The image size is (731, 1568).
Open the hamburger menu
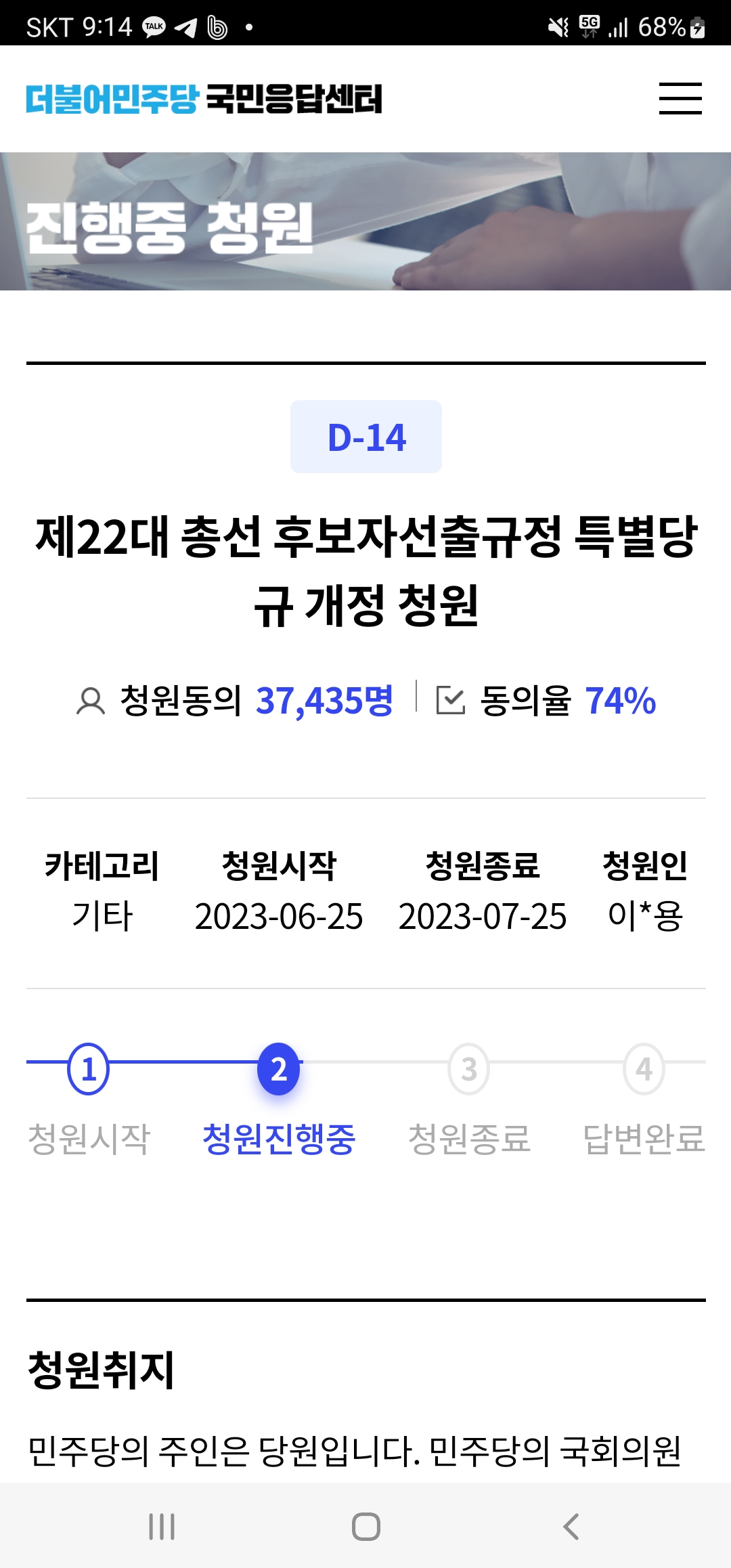[680, 99]
